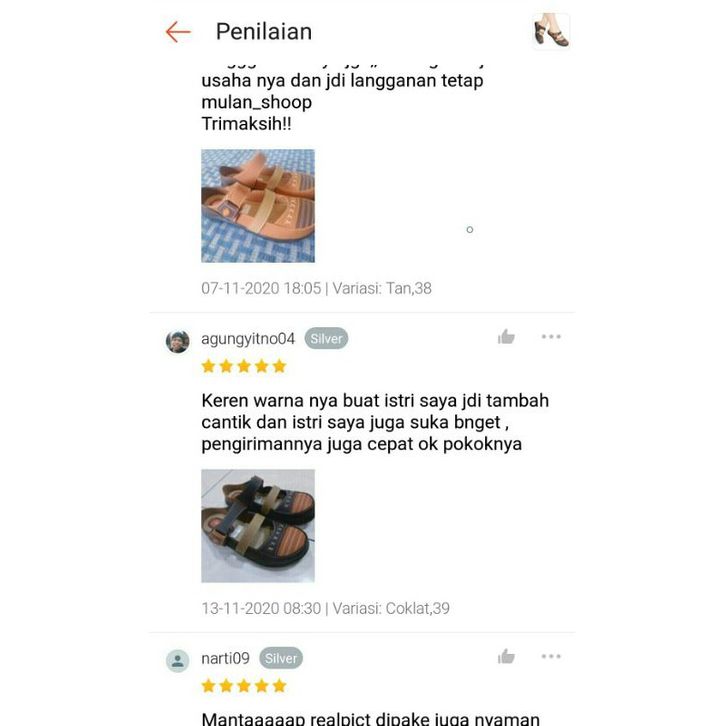Open narti09's profile avatar

[x=177, y=661]
